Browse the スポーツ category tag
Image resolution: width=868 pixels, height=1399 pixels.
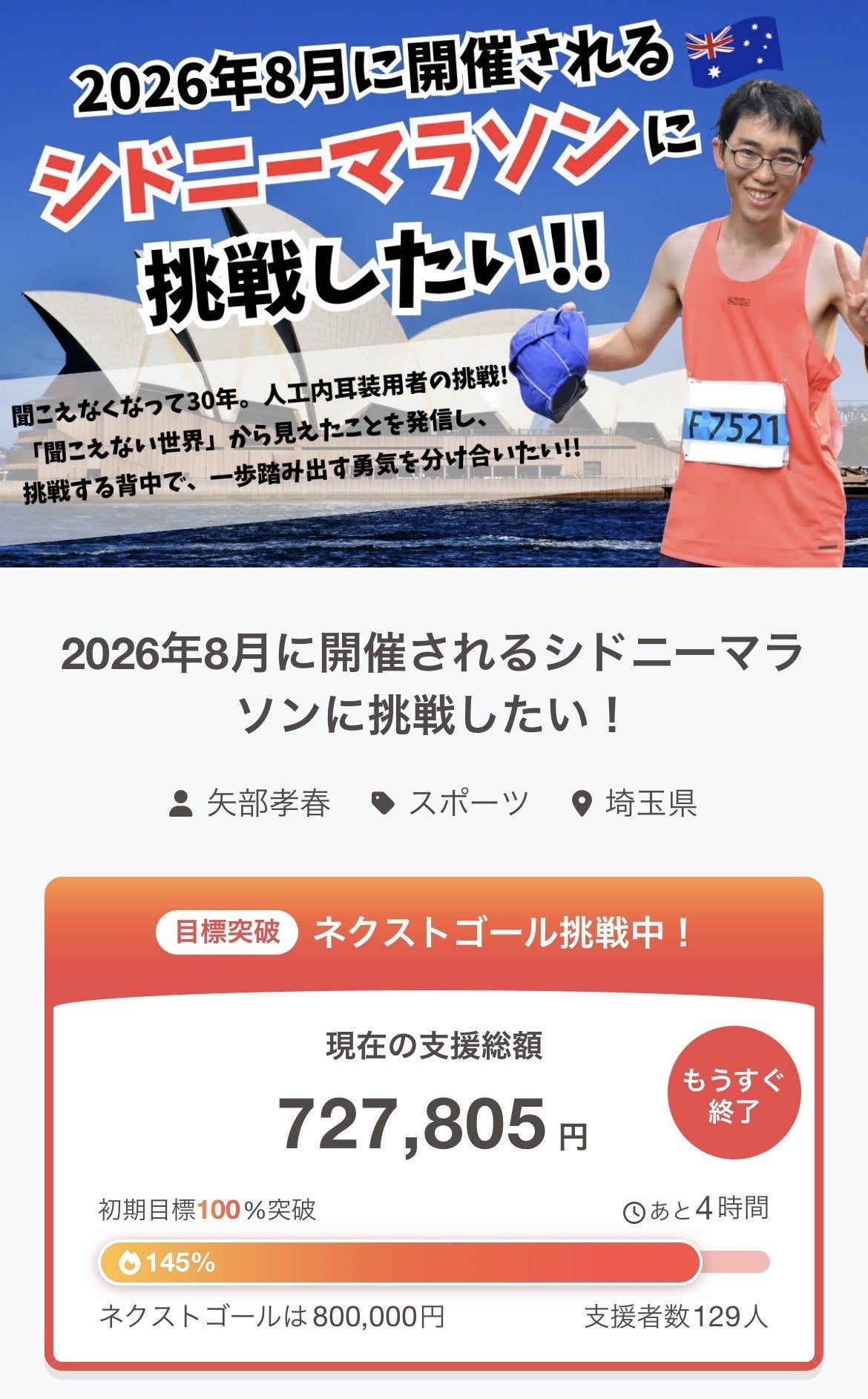pos(467,803)
